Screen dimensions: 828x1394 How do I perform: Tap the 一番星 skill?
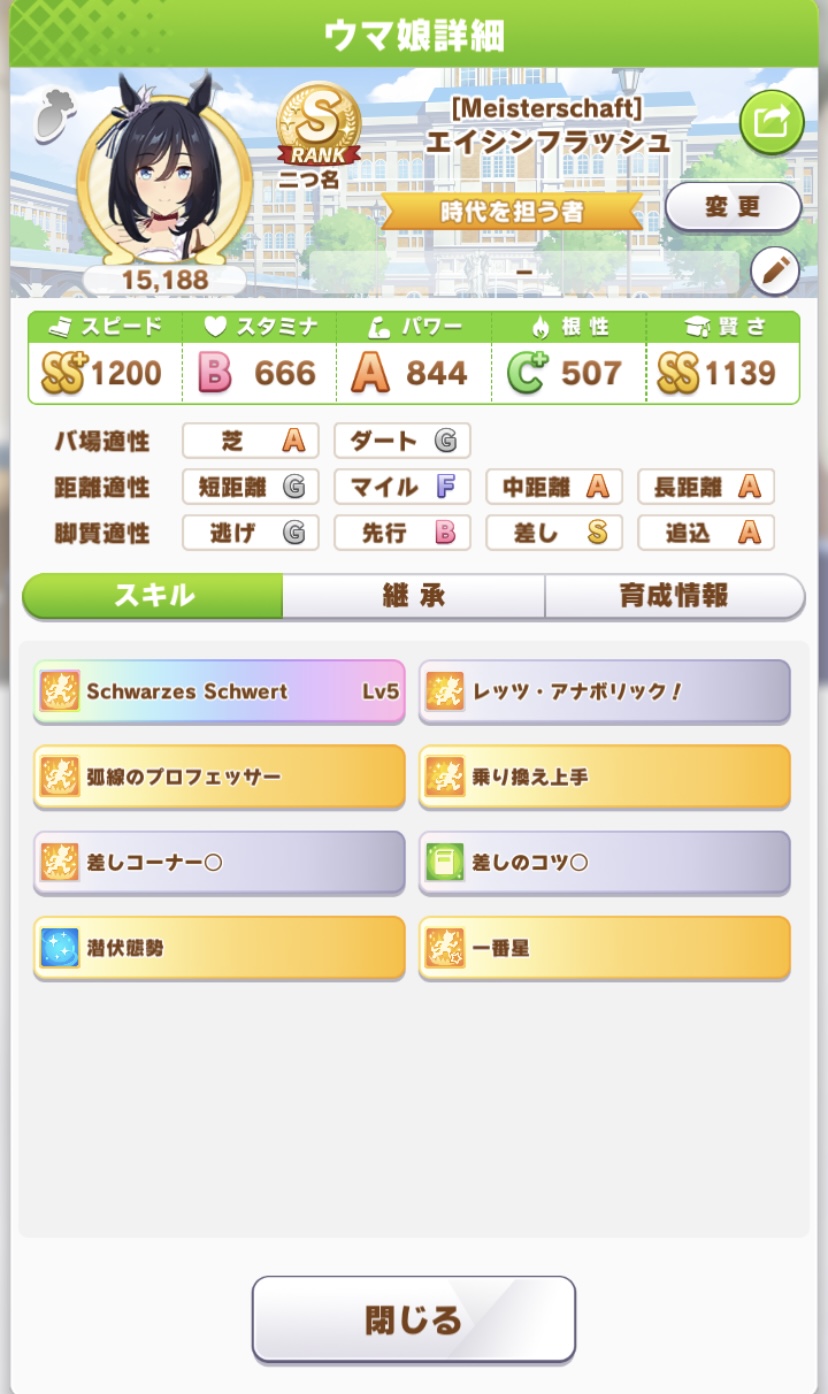pyautogui.click(x=604, y=947)
